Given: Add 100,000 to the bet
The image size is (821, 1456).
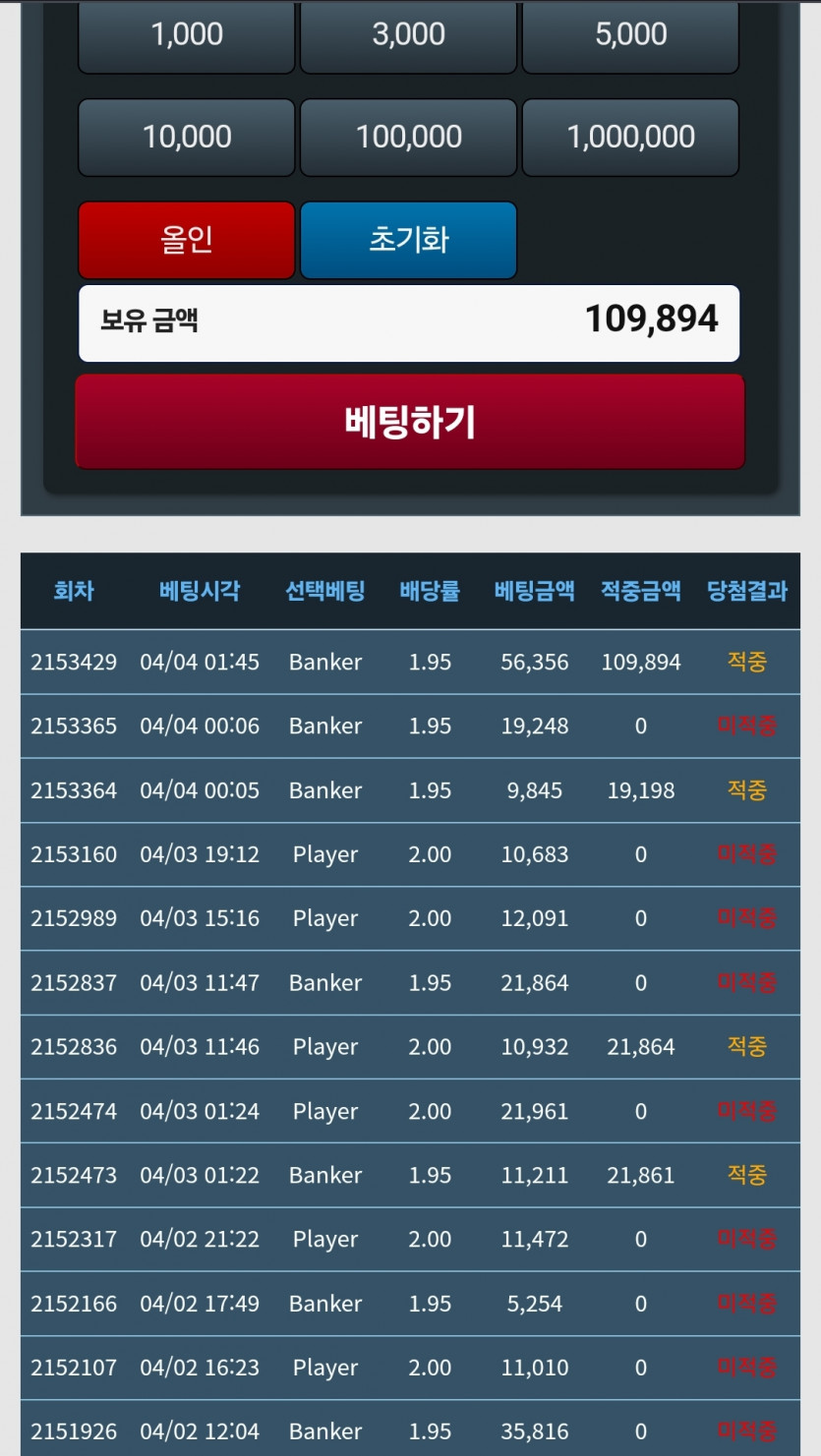Looking at the screenshot, I should (408, 138).
